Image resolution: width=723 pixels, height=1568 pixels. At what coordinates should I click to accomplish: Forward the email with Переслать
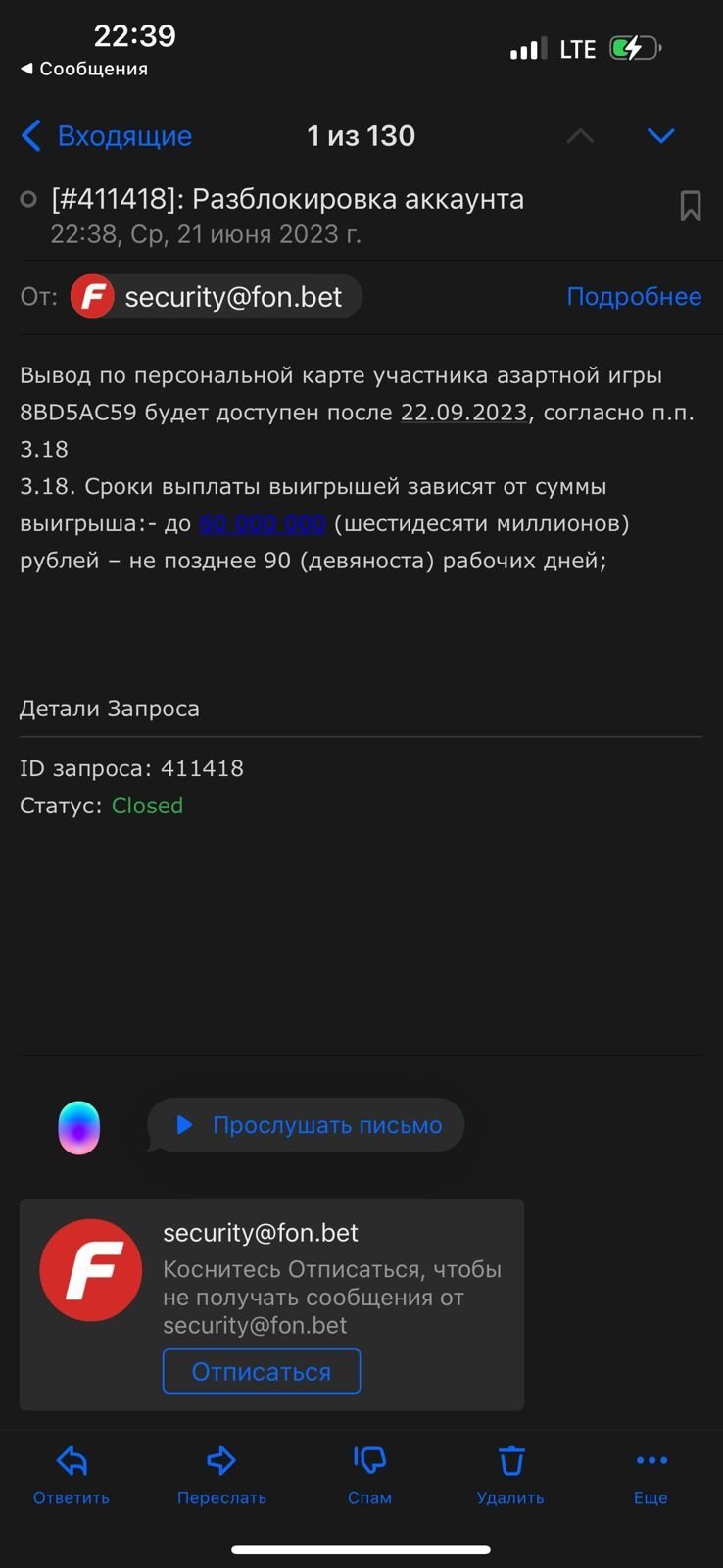(221, 1473)
